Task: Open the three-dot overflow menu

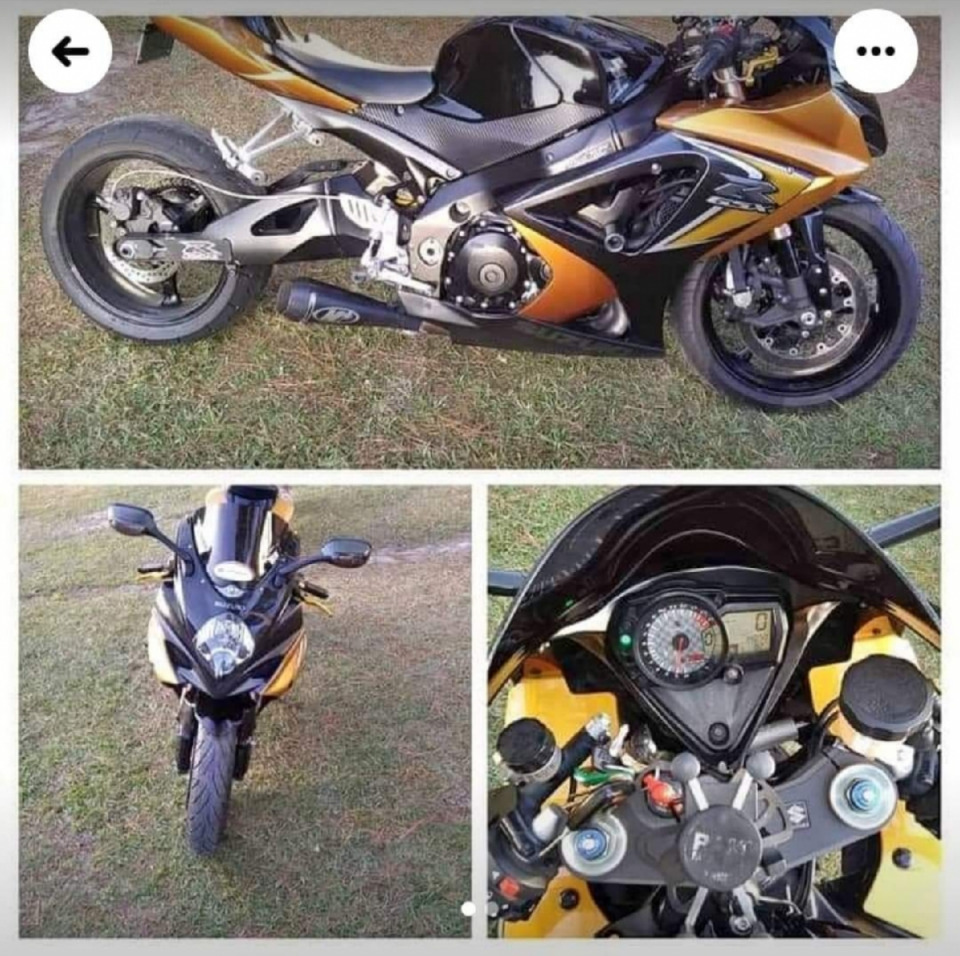Action: (875, 52)
